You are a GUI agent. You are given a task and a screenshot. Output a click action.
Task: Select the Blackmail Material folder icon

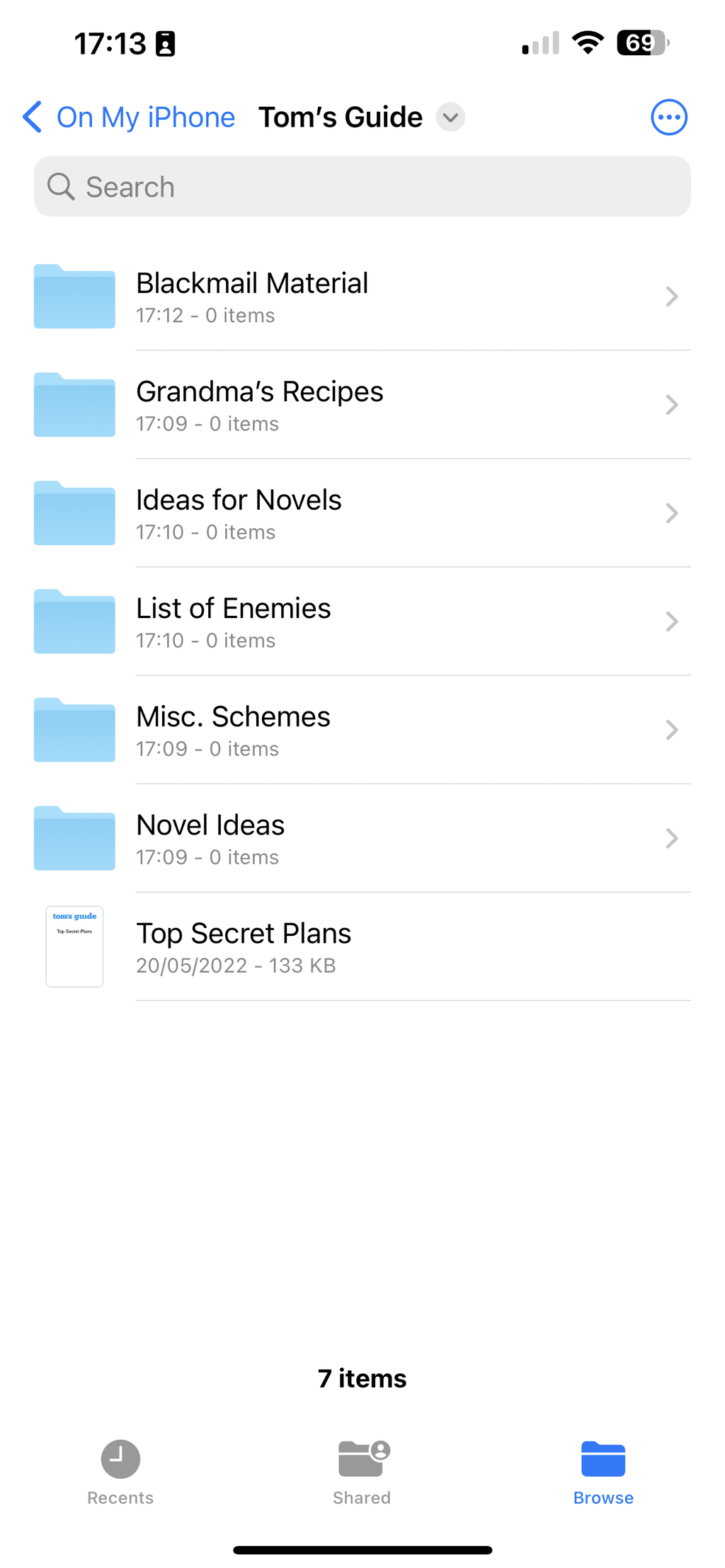point(74,297)
